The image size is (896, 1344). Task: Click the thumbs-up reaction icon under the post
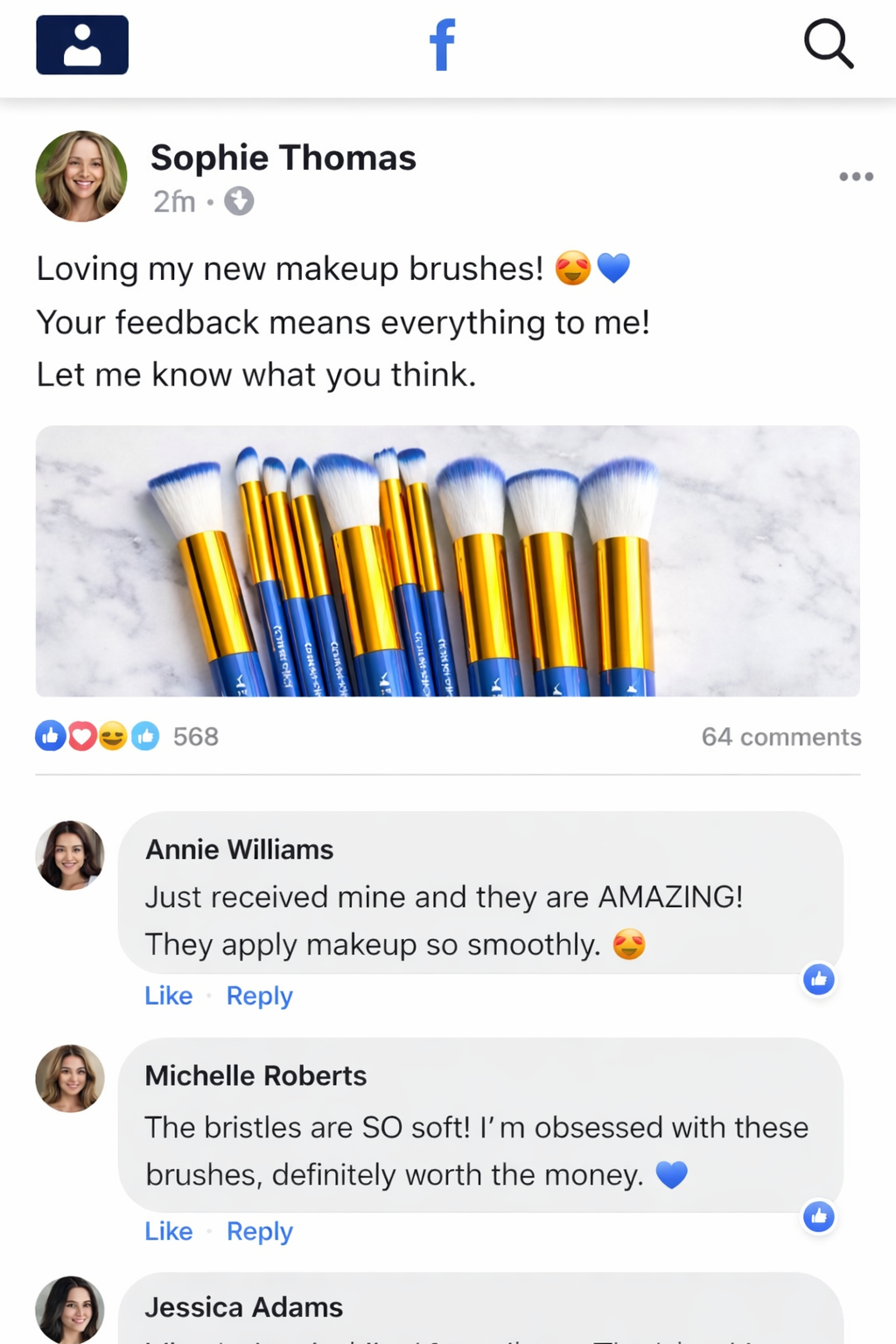[51, 736]
